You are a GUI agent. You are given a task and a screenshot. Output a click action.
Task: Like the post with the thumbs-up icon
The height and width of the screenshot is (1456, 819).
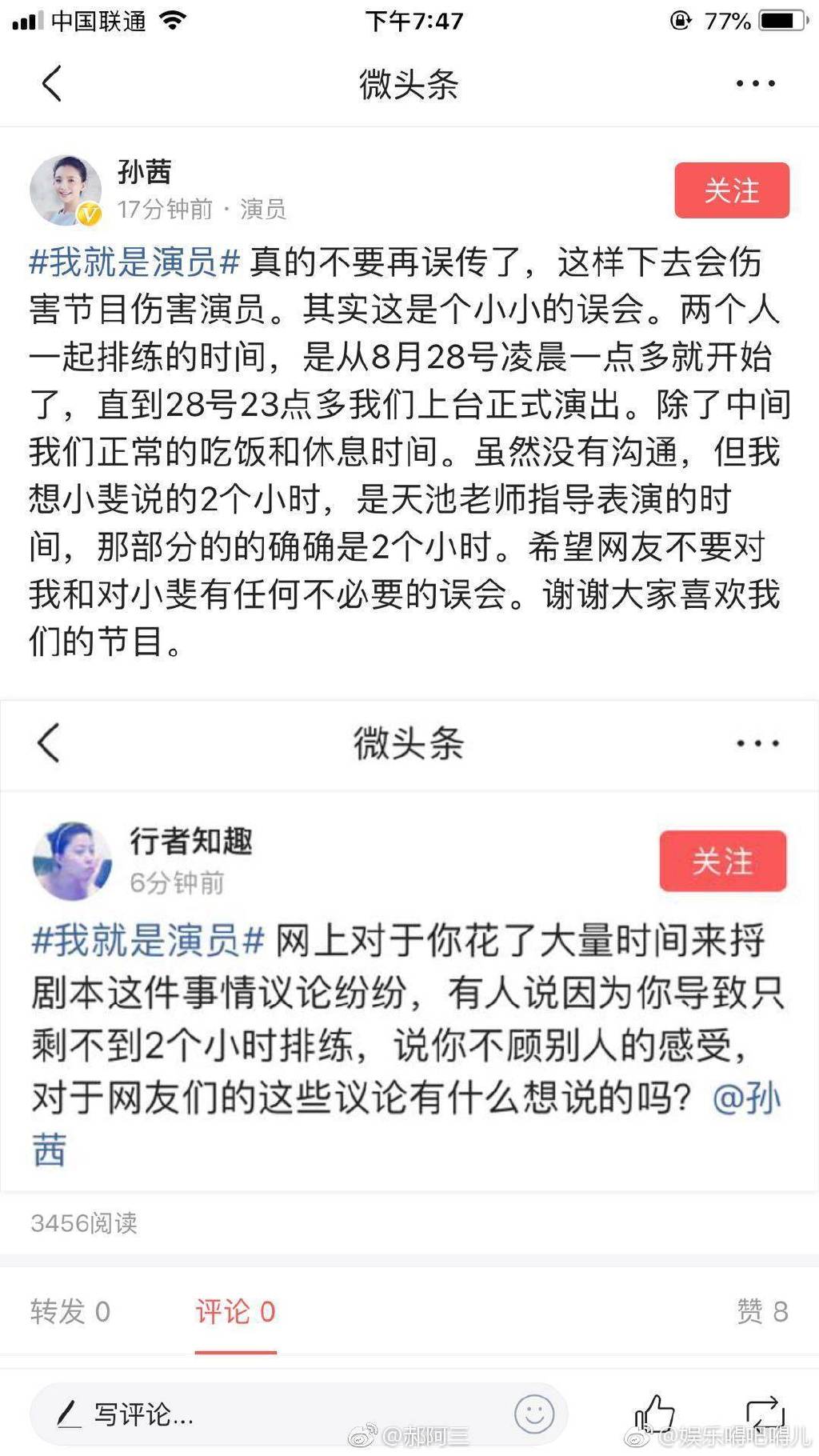point(654,1414)
